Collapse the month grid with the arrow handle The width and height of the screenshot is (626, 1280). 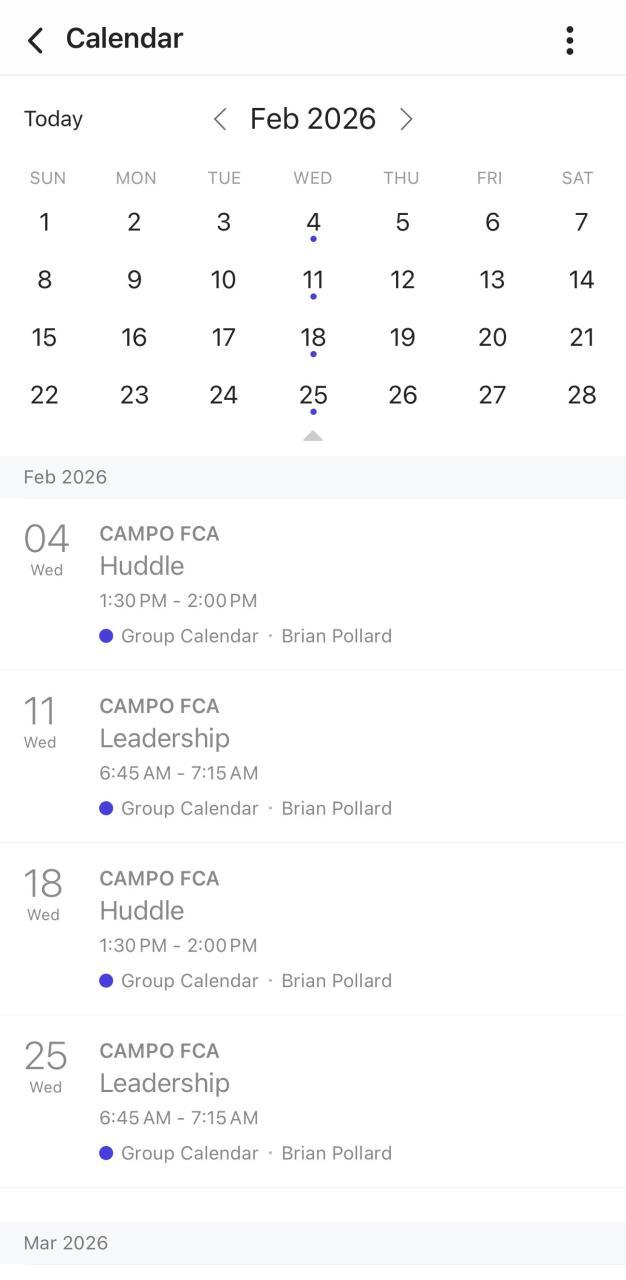point(313,436)
